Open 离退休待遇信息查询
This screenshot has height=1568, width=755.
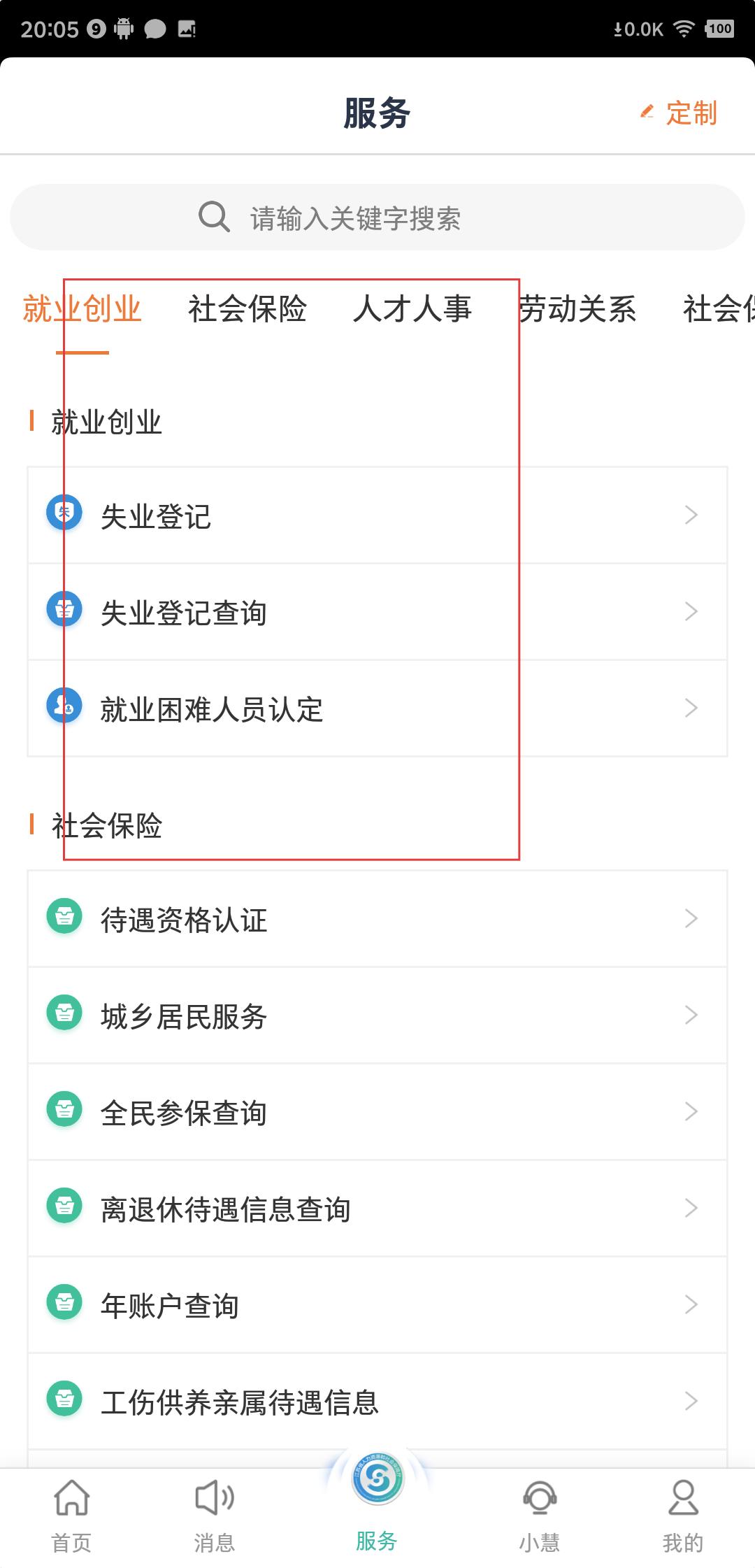coord(377,1209)
